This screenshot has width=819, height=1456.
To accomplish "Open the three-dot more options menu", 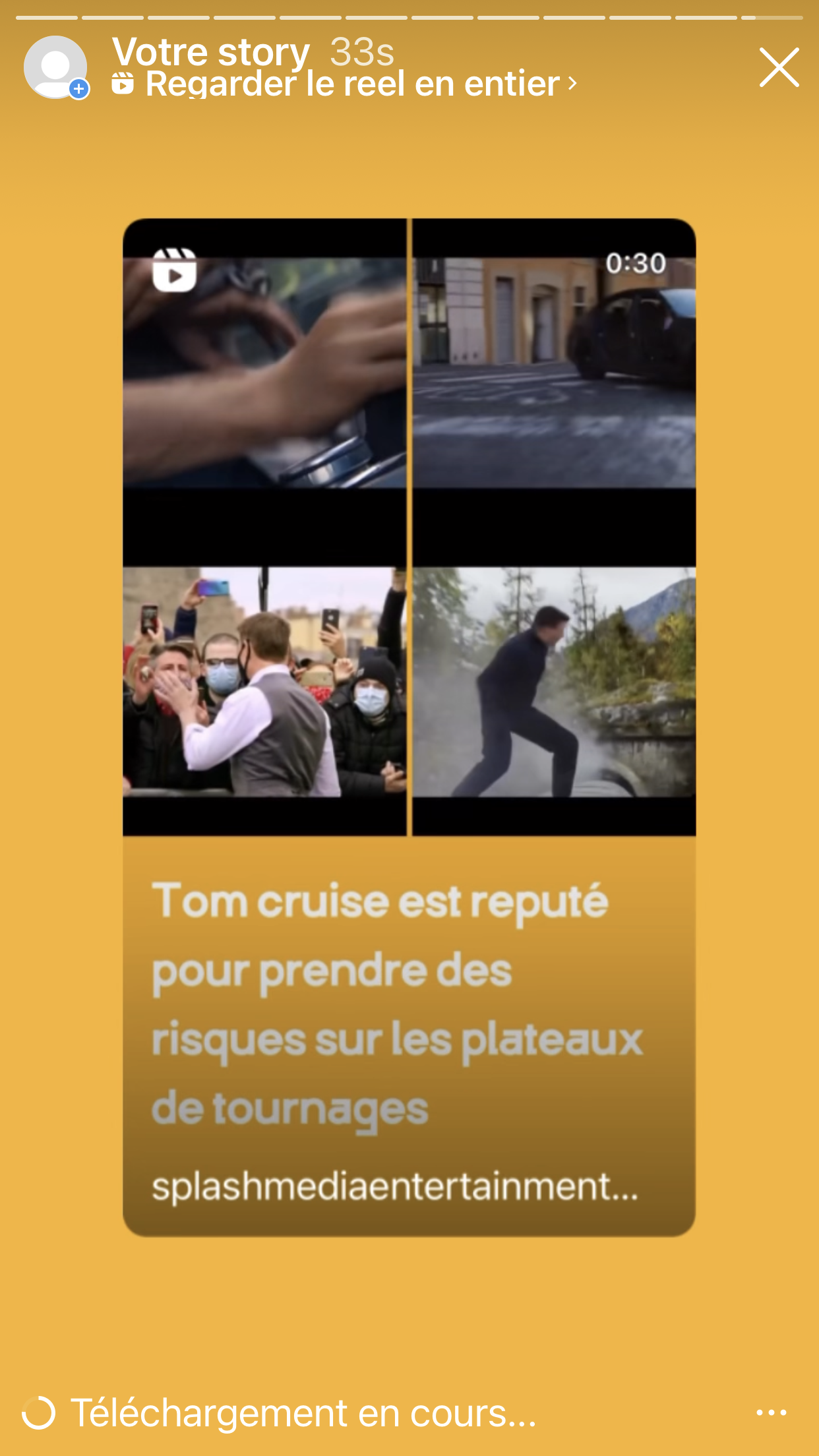I will tap(772, 1413).
